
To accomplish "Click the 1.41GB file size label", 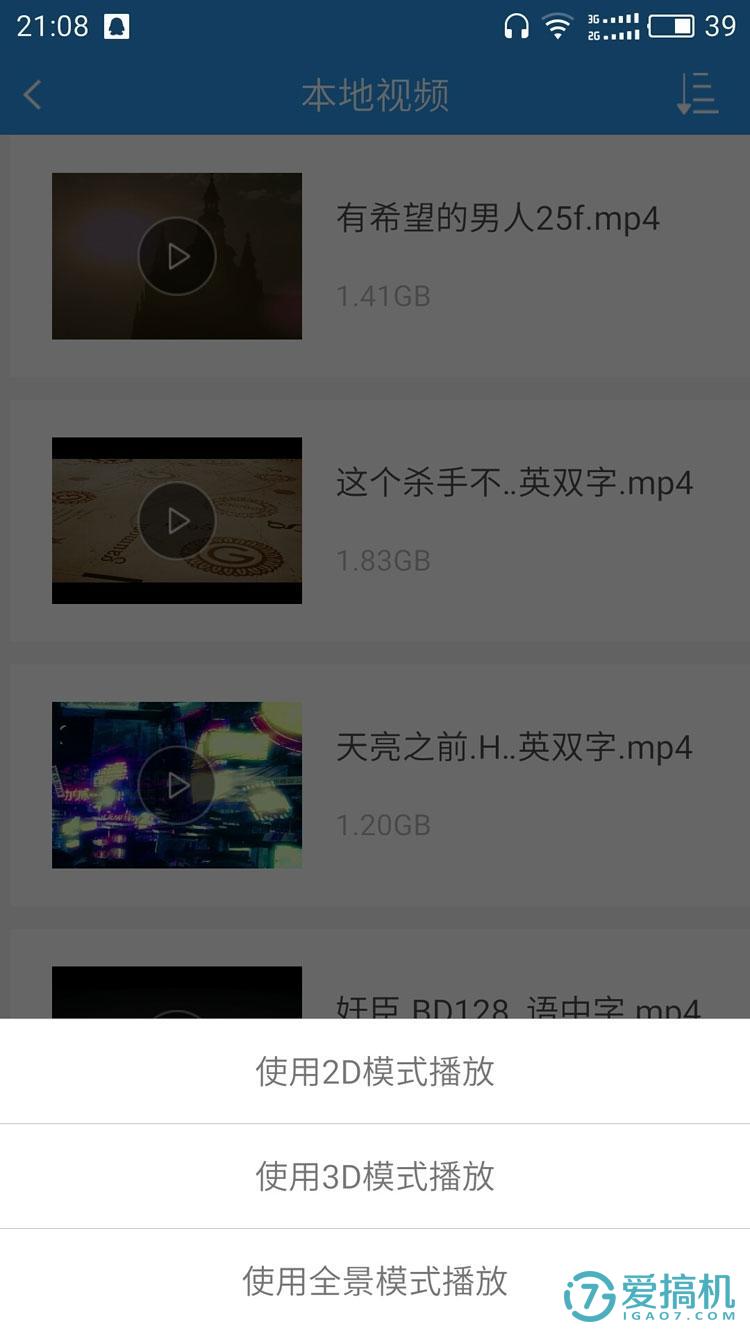I will (x=382, y=296).
